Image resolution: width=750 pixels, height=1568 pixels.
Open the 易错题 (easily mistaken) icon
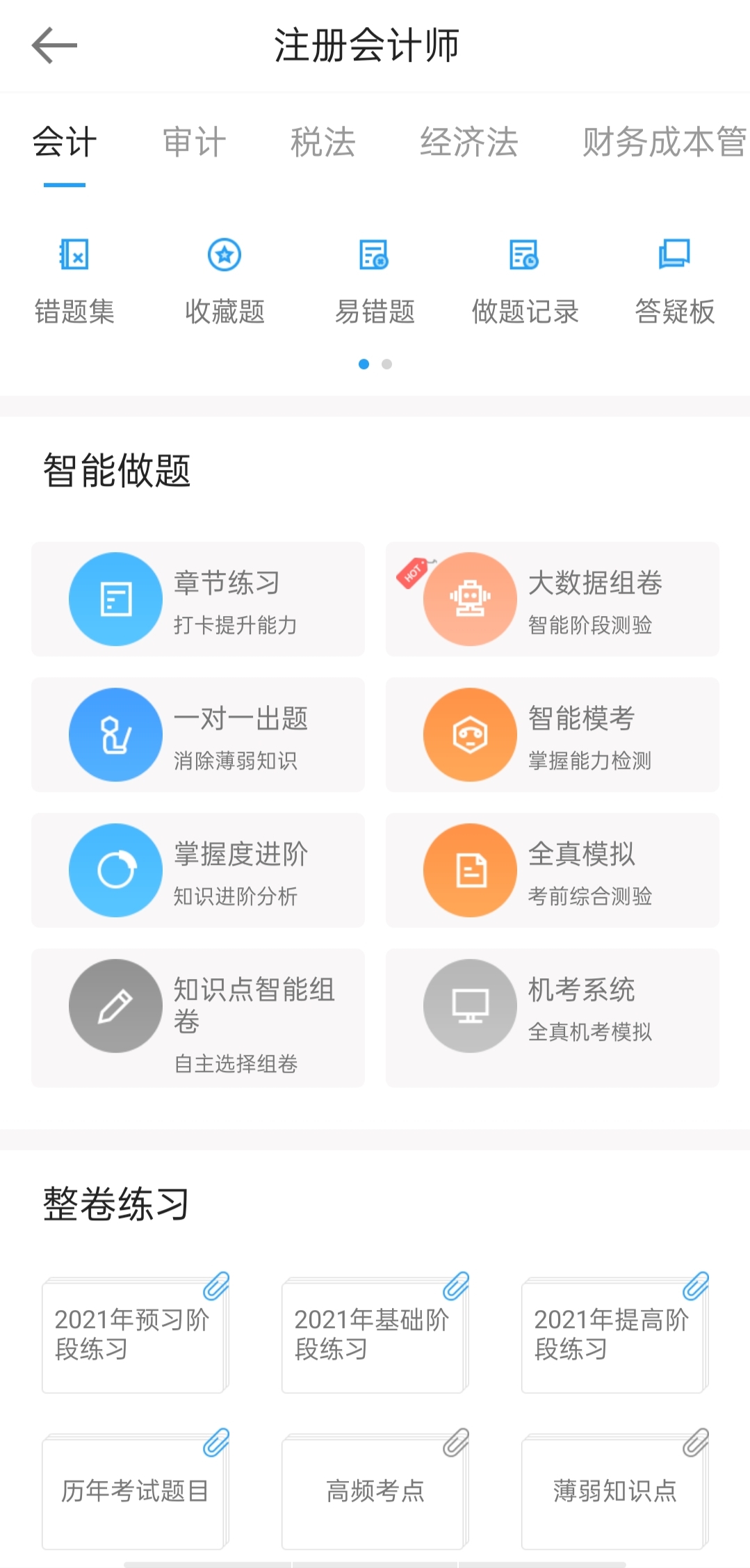click(375, 278)
